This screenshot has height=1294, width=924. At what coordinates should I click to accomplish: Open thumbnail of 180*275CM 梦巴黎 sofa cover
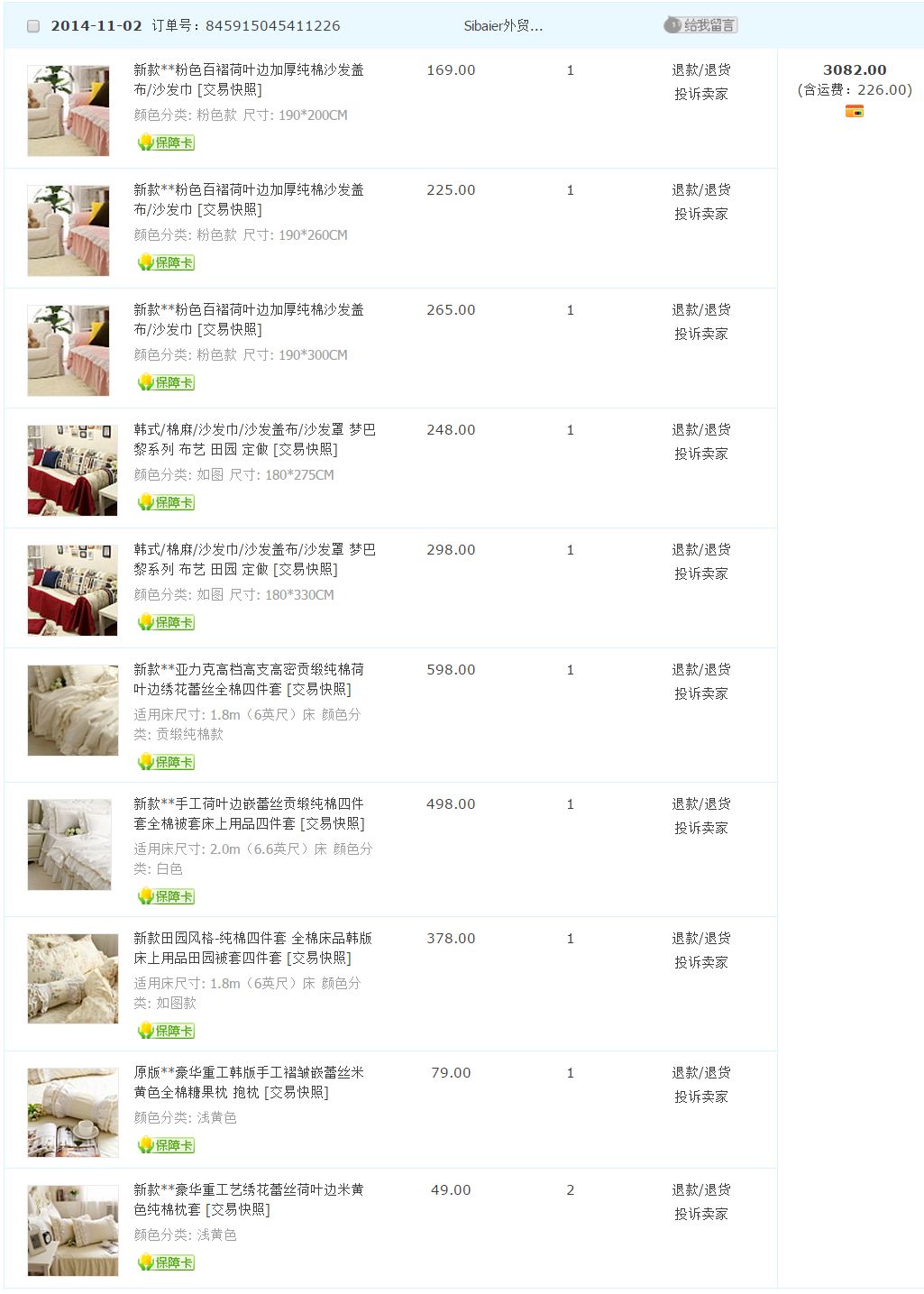72,471
